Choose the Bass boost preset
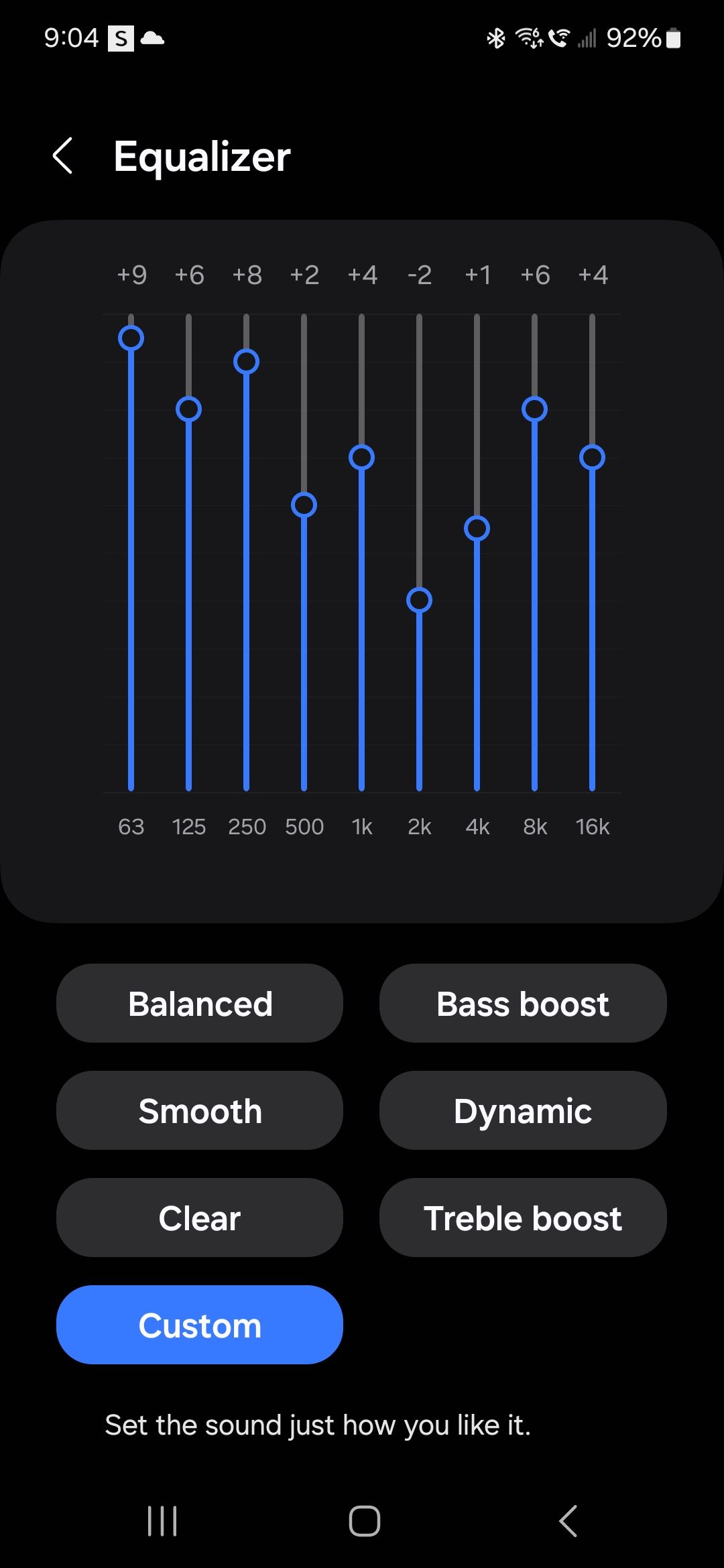This screenshot has width=724, height=1568. point(523,1003)
